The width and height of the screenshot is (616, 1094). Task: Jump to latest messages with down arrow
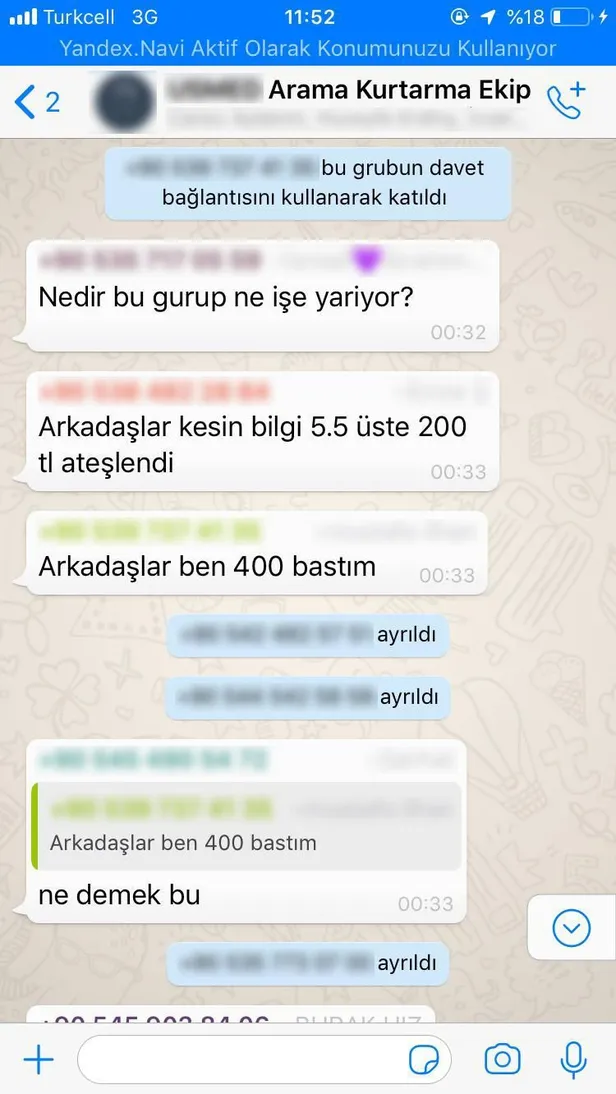pyautogui.click(x=571, y=930)
